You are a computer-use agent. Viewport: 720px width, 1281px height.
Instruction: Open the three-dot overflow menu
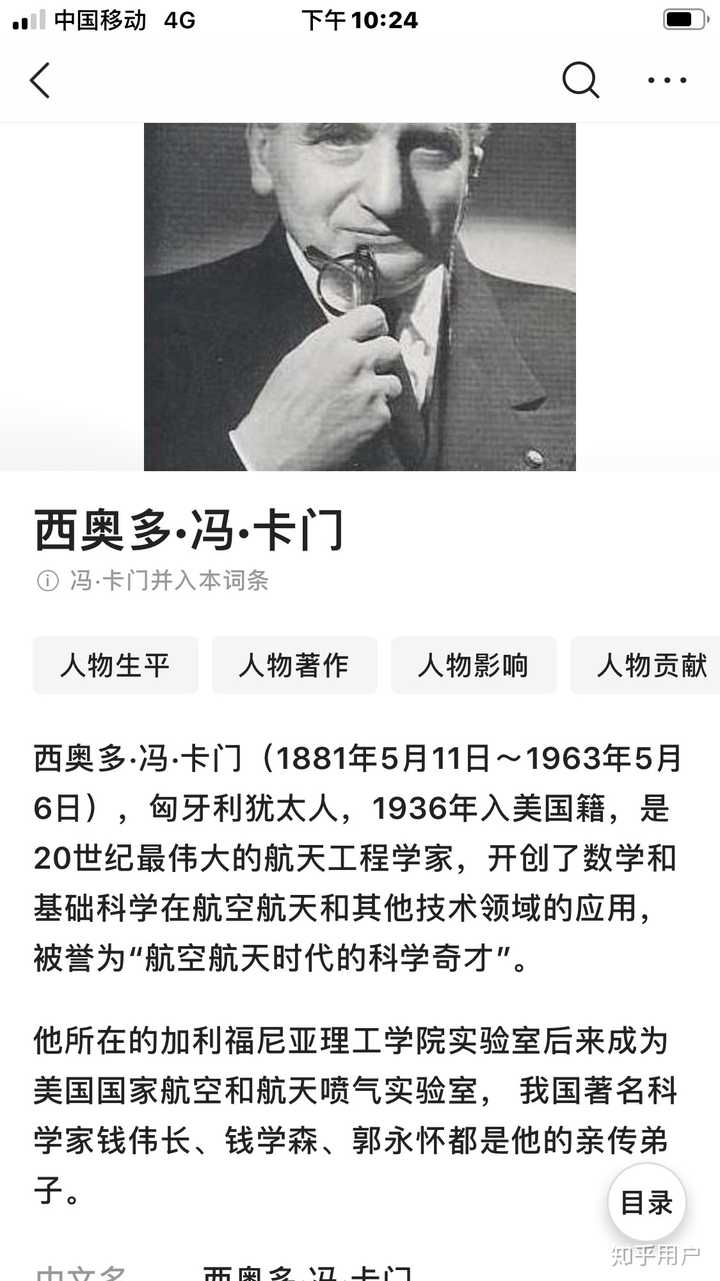point(667,80)
